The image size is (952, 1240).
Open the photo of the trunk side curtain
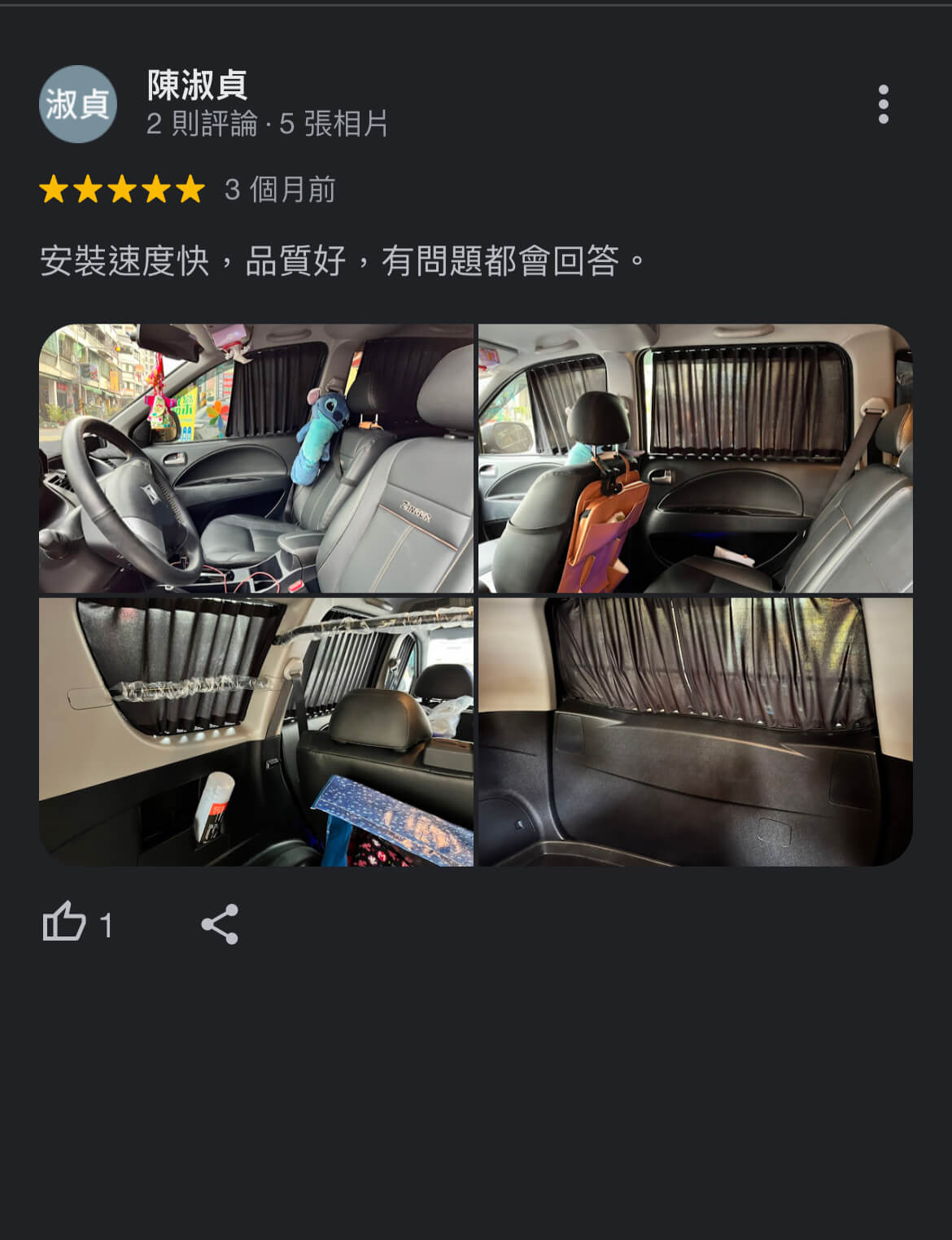pos(695,731)
